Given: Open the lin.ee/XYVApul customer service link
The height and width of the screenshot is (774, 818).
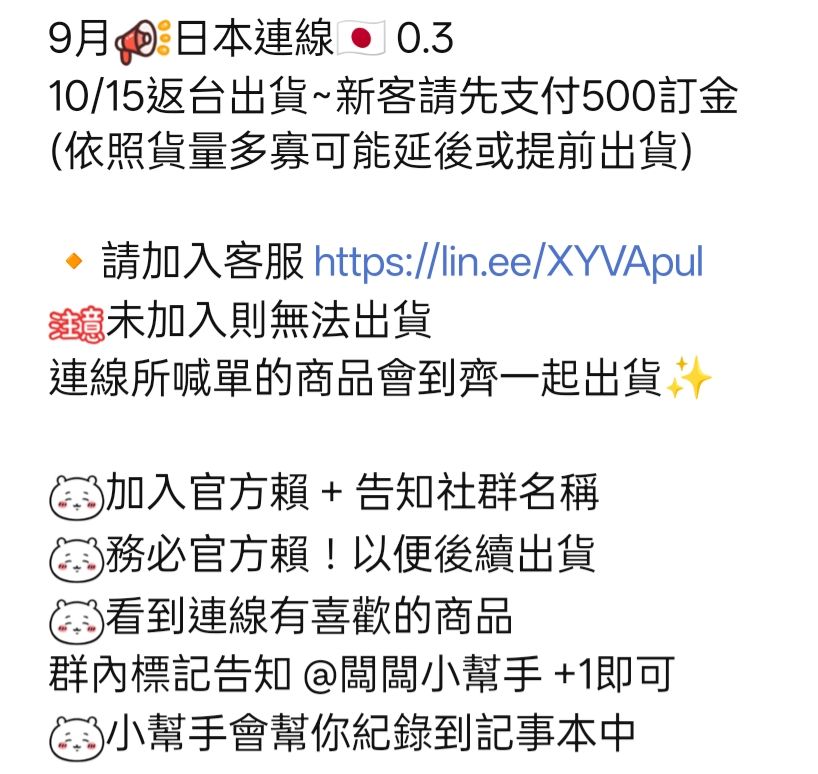Looking at the screenshot, I should tap(508, 263).
